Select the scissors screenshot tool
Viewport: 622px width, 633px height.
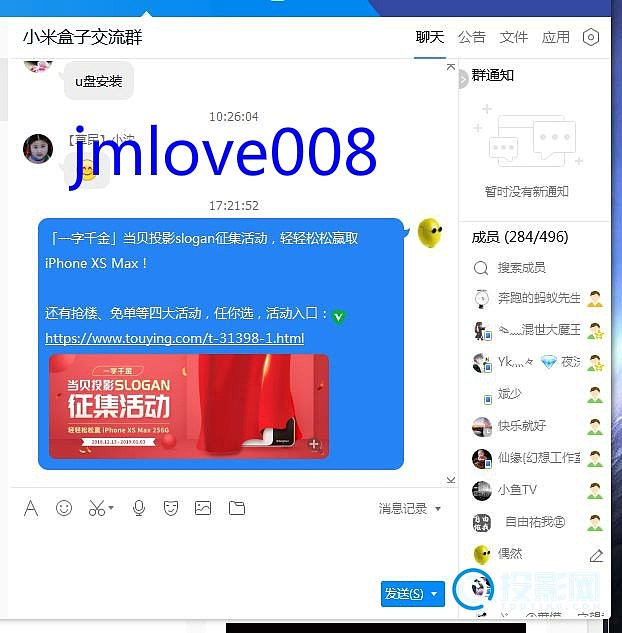[97, 508]
